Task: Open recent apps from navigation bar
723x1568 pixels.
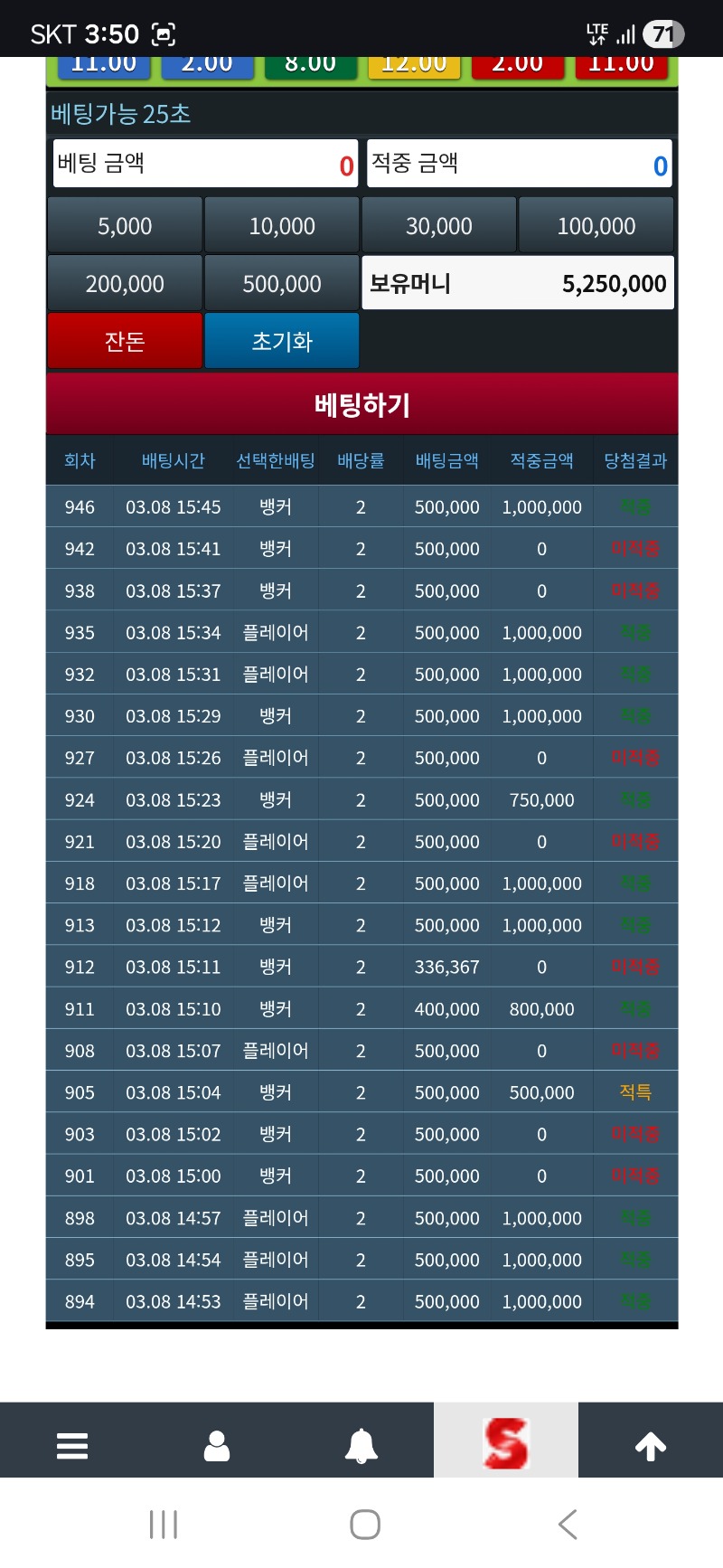Action: point(164,1525)
